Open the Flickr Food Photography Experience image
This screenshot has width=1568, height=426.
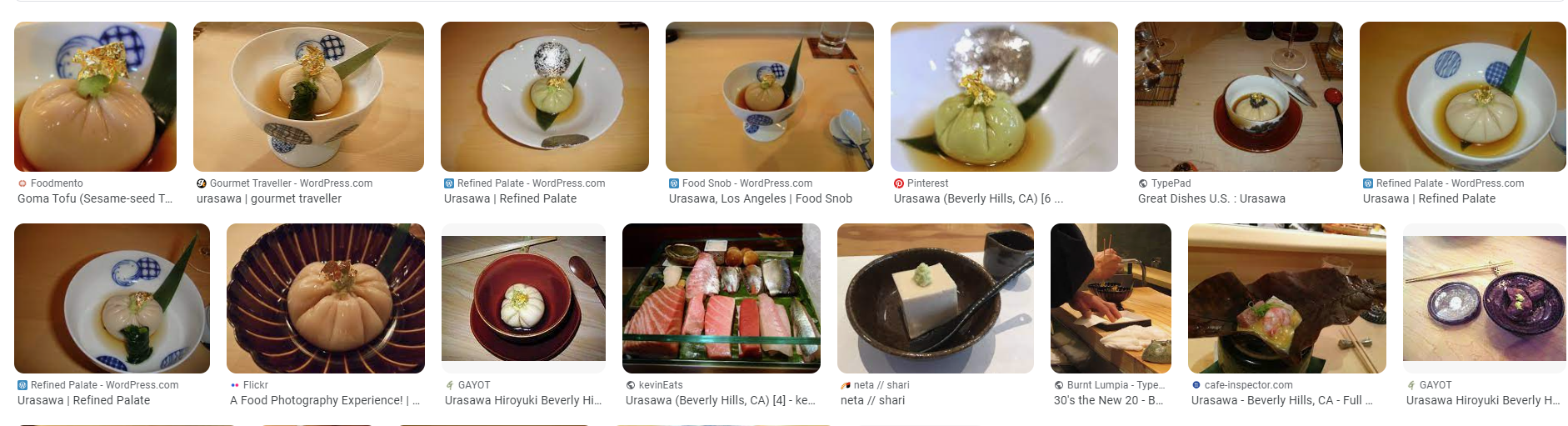(325, 298)
